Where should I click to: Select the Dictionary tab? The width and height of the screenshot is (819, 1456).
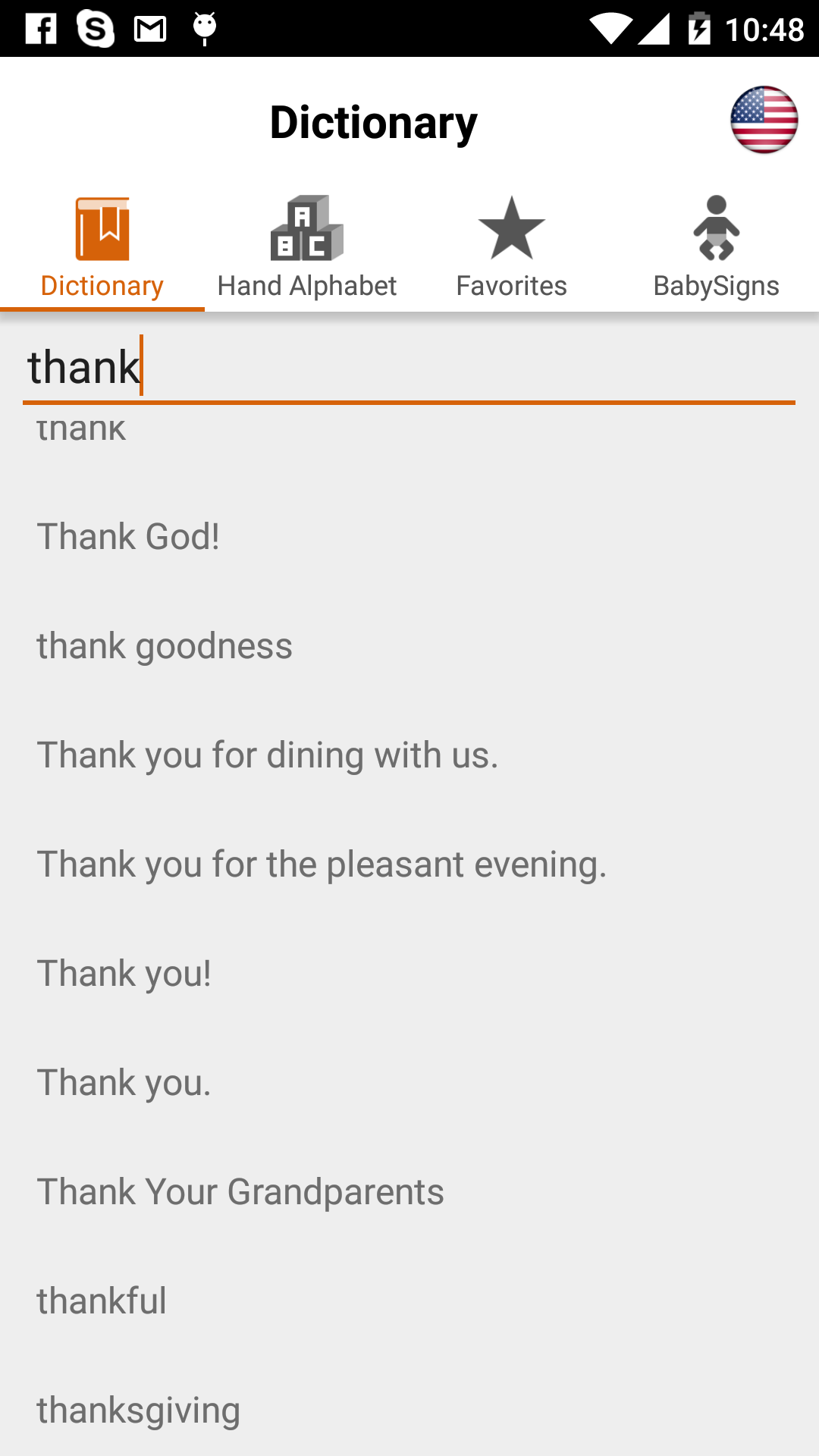point(102,248)
